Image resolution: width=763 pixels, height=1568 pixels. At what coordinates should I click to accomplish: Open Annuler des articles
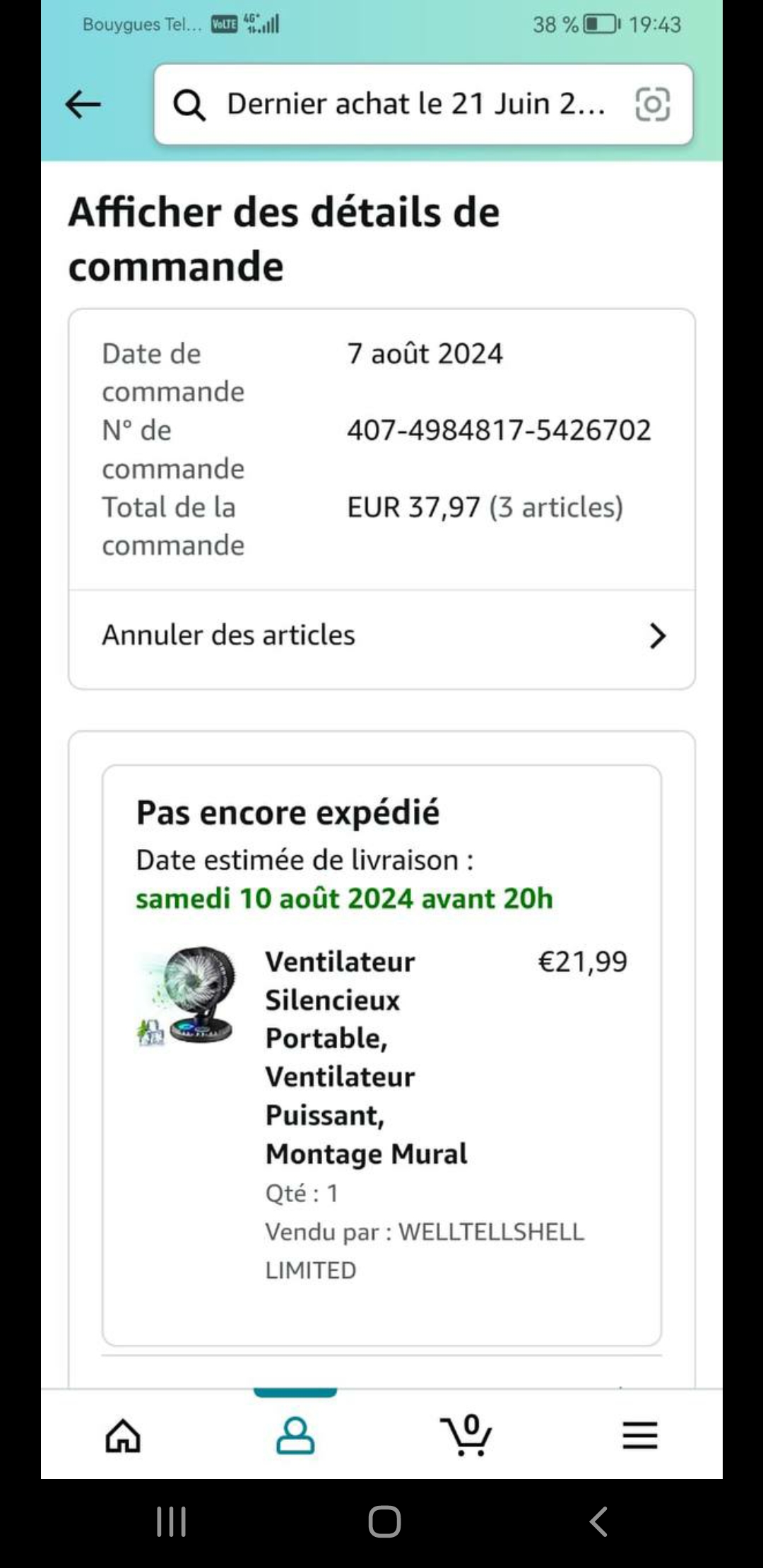[381, 636]
